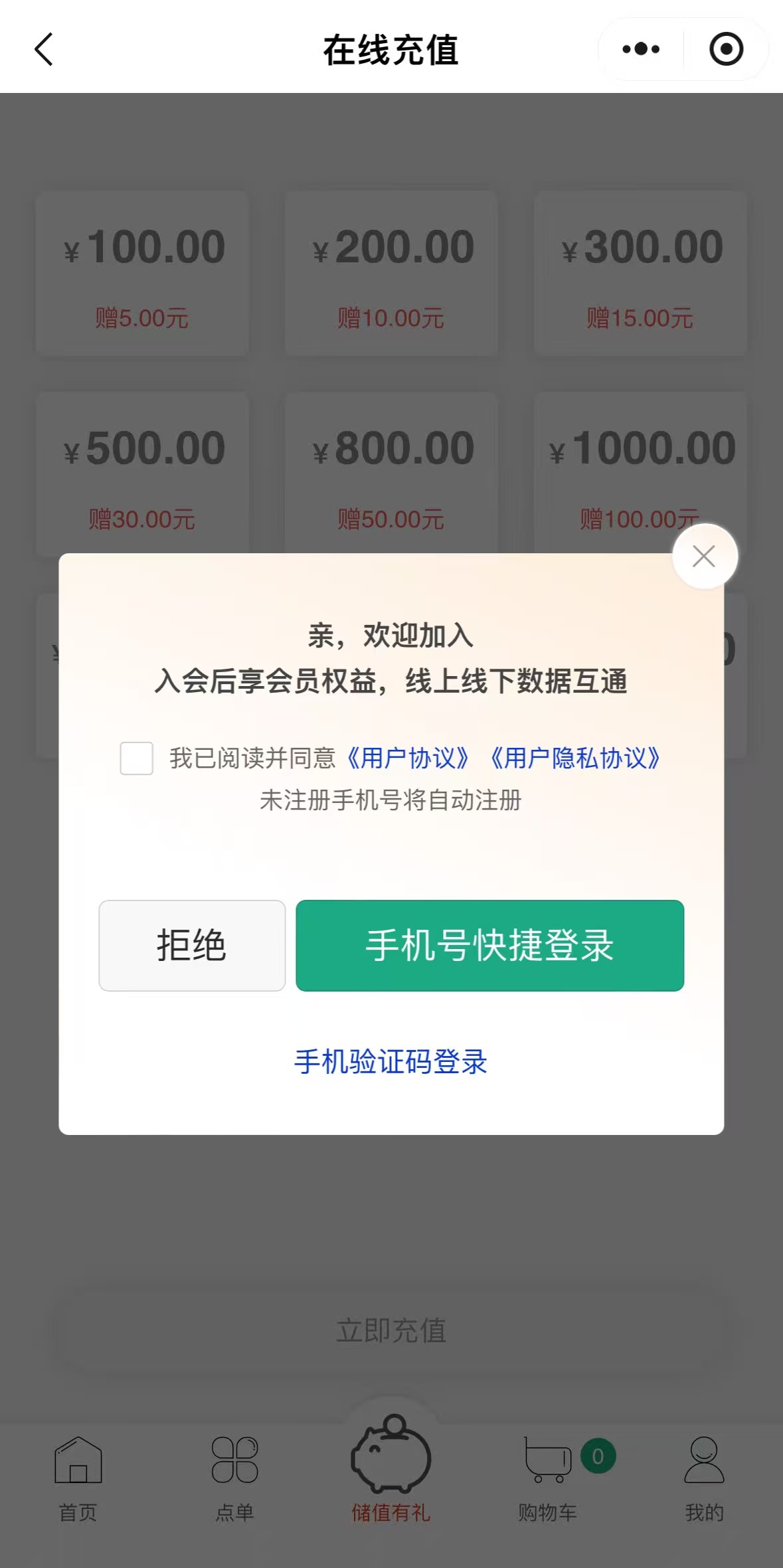Go back using the top-left arrow
Image resolution: width=783 pixels, height=1568 pixels.
[44, 50]
